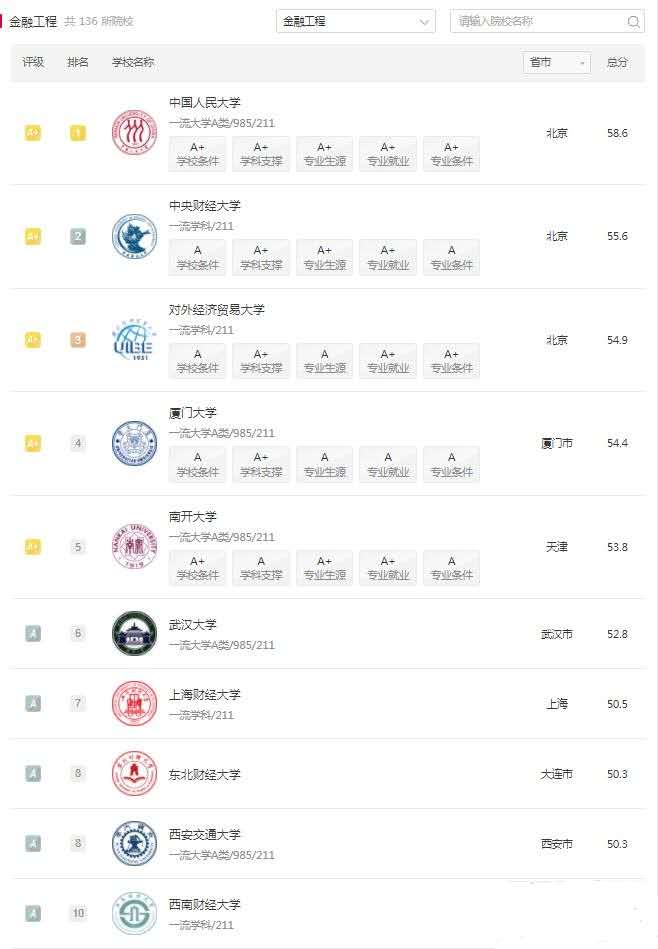Viewport: 658px width, 949px height.
Task: Open 南开大学 ranking entry
Action: click(x=193, y=517)
